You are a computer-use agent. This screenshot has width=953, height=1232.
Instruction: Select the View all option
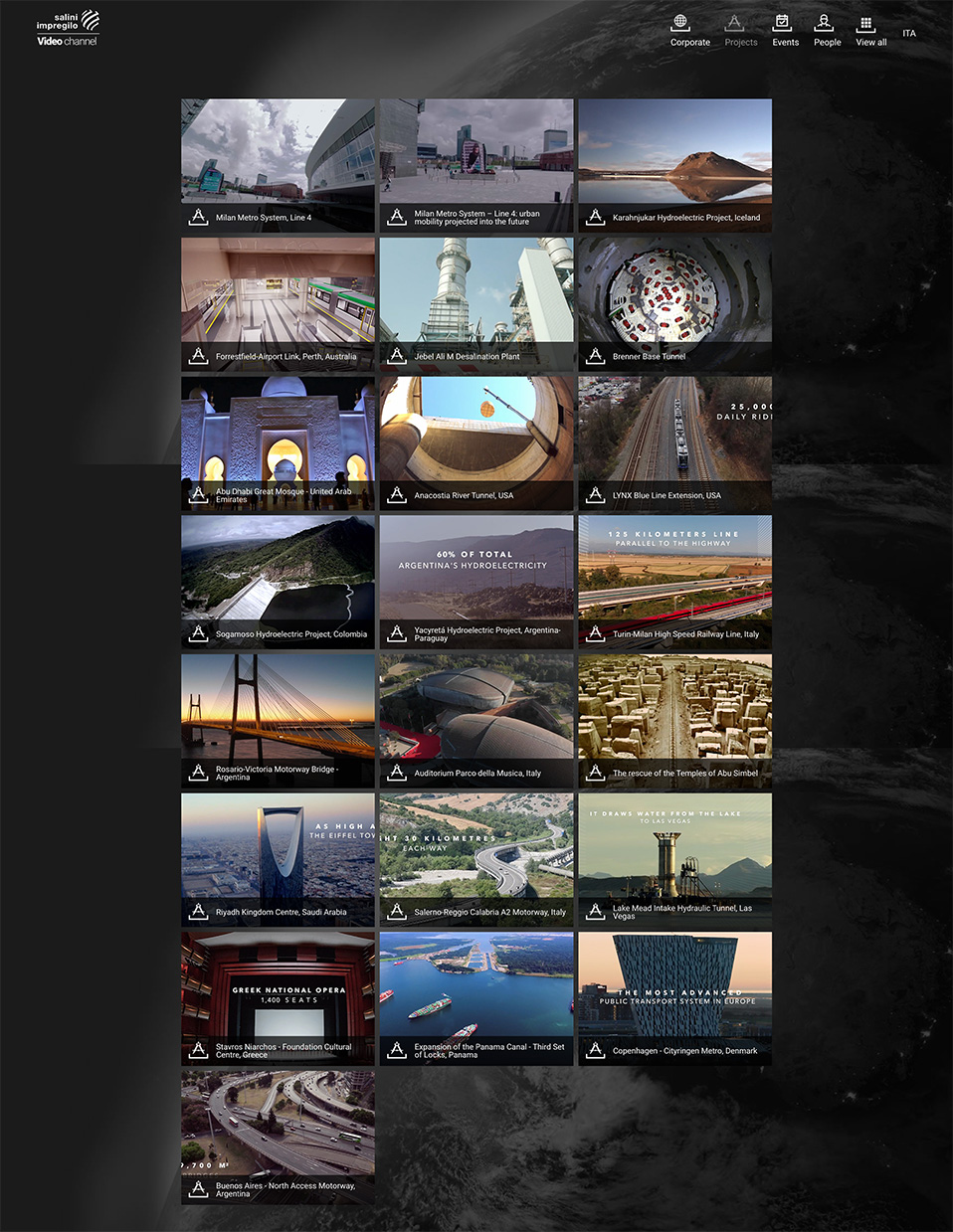click(870, 30)
